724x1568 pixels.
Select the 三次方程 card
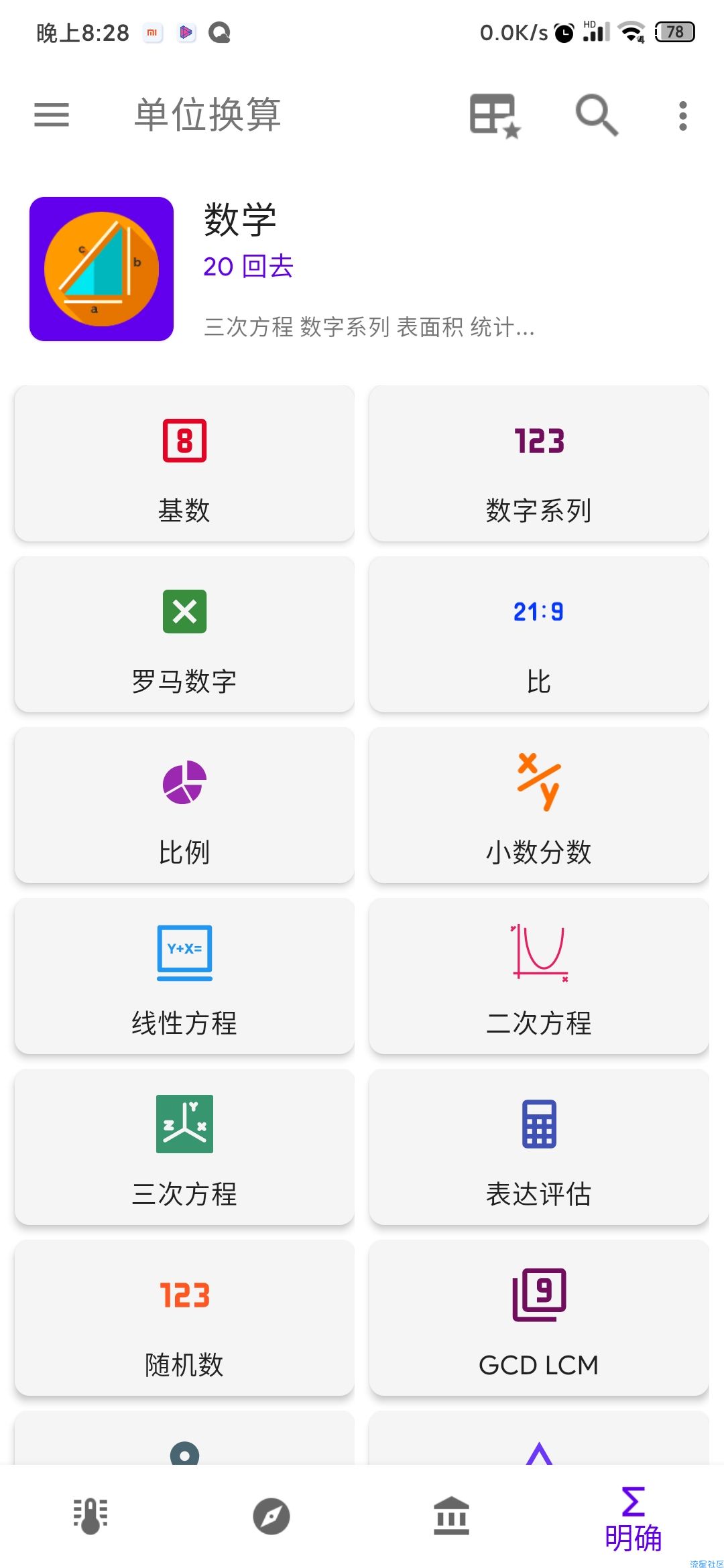coord(184,1147)
